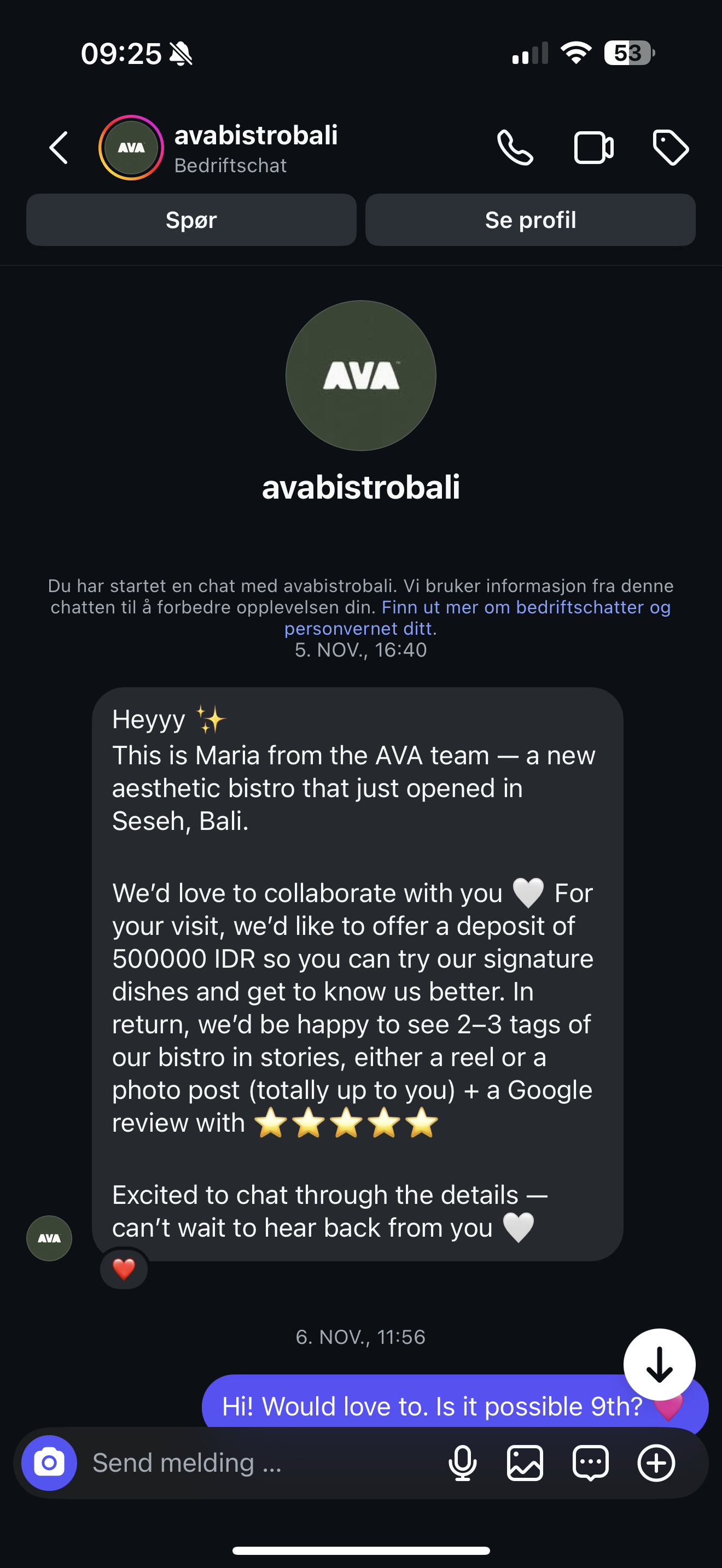Open the label tag icon

point(670,148)
